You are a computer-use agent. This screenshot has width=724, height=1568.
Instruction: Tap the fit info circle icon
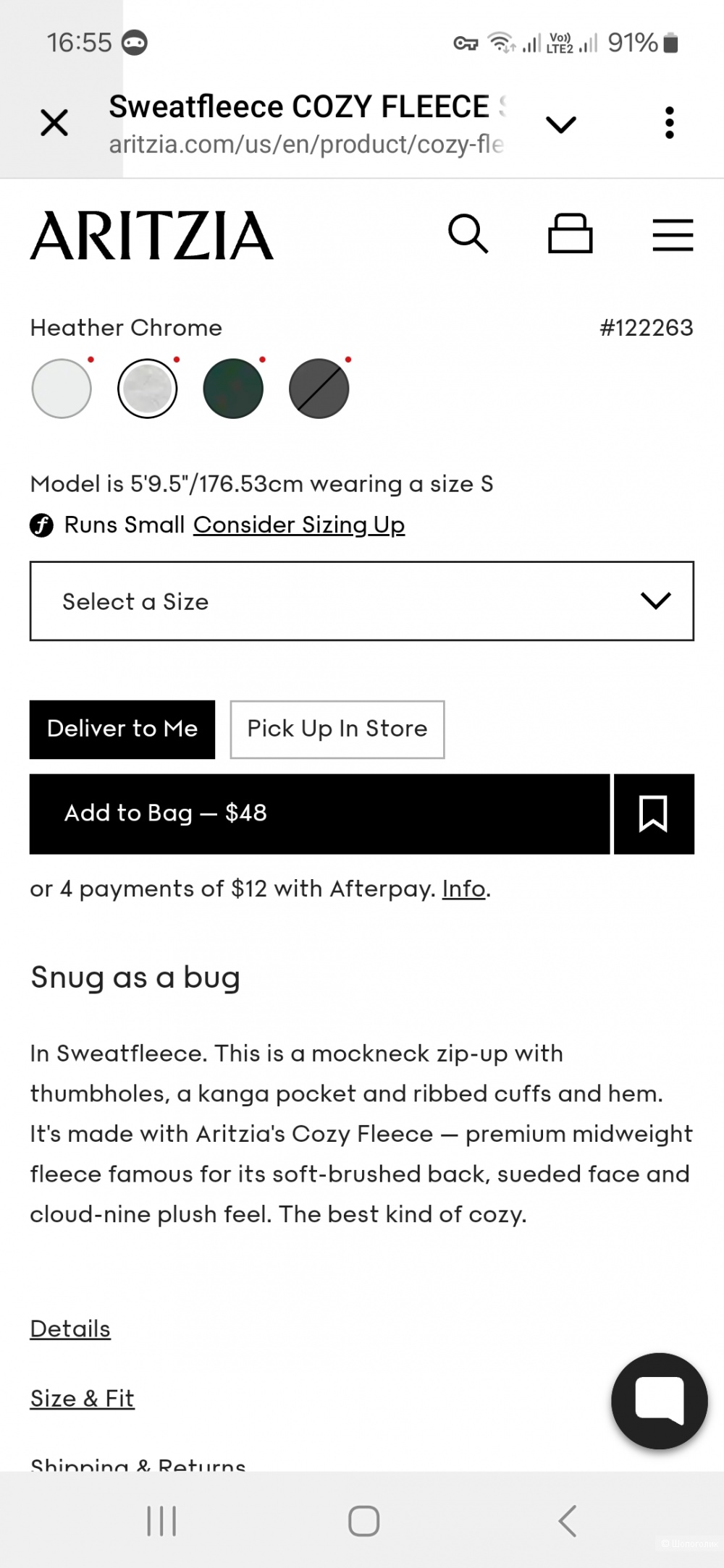pos(43,525)
